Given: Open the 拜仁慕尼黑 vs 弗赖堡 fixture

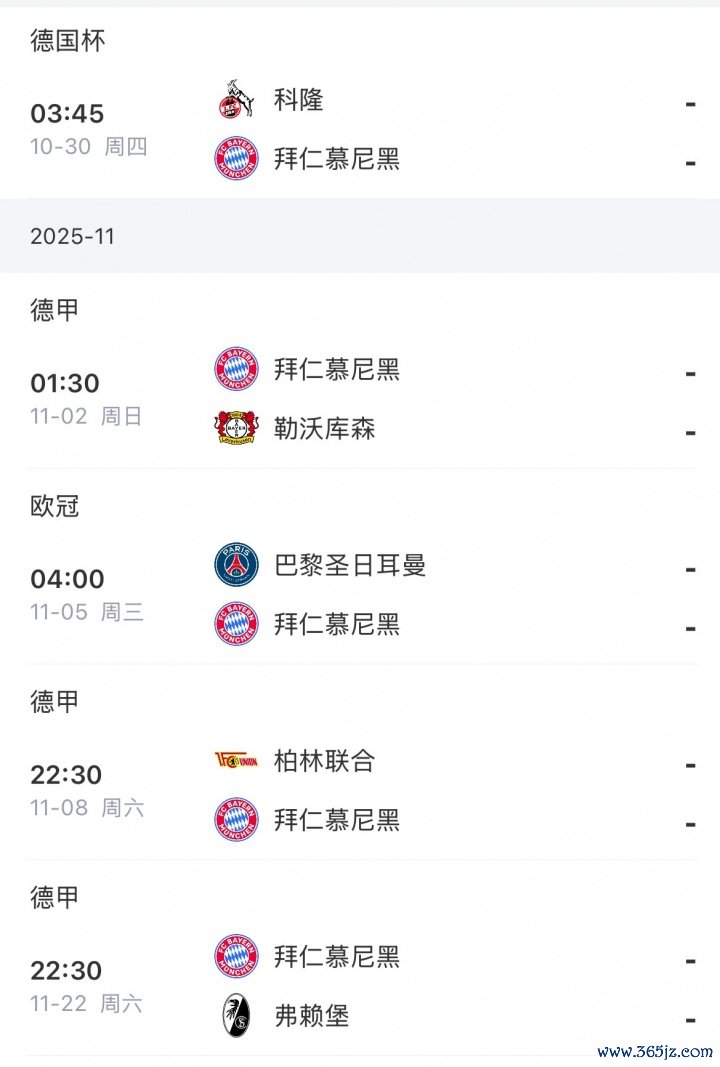Looking at the screenshot, I should [360, 987].
